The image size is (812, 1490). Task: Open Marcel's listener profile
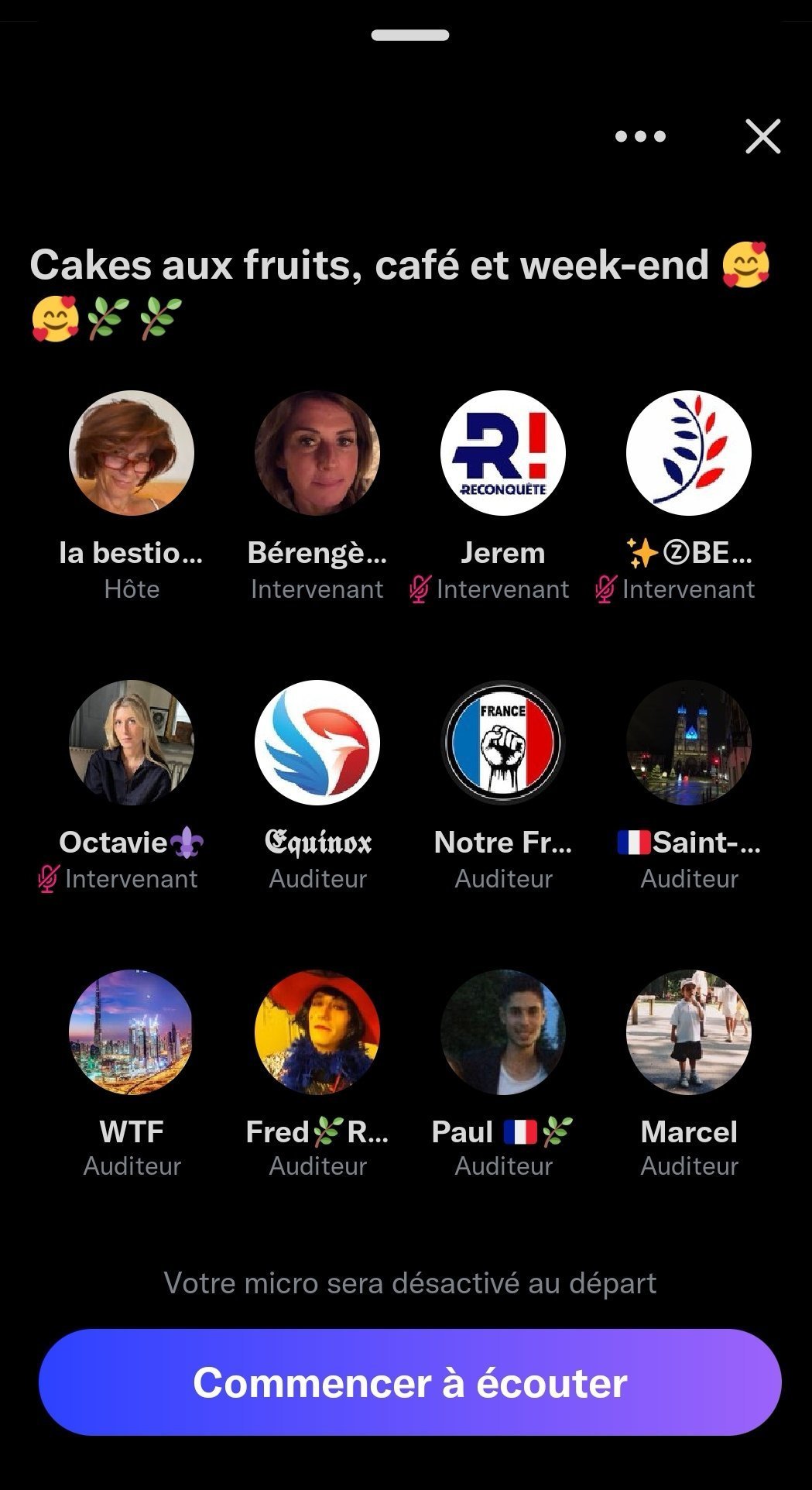689,1032
